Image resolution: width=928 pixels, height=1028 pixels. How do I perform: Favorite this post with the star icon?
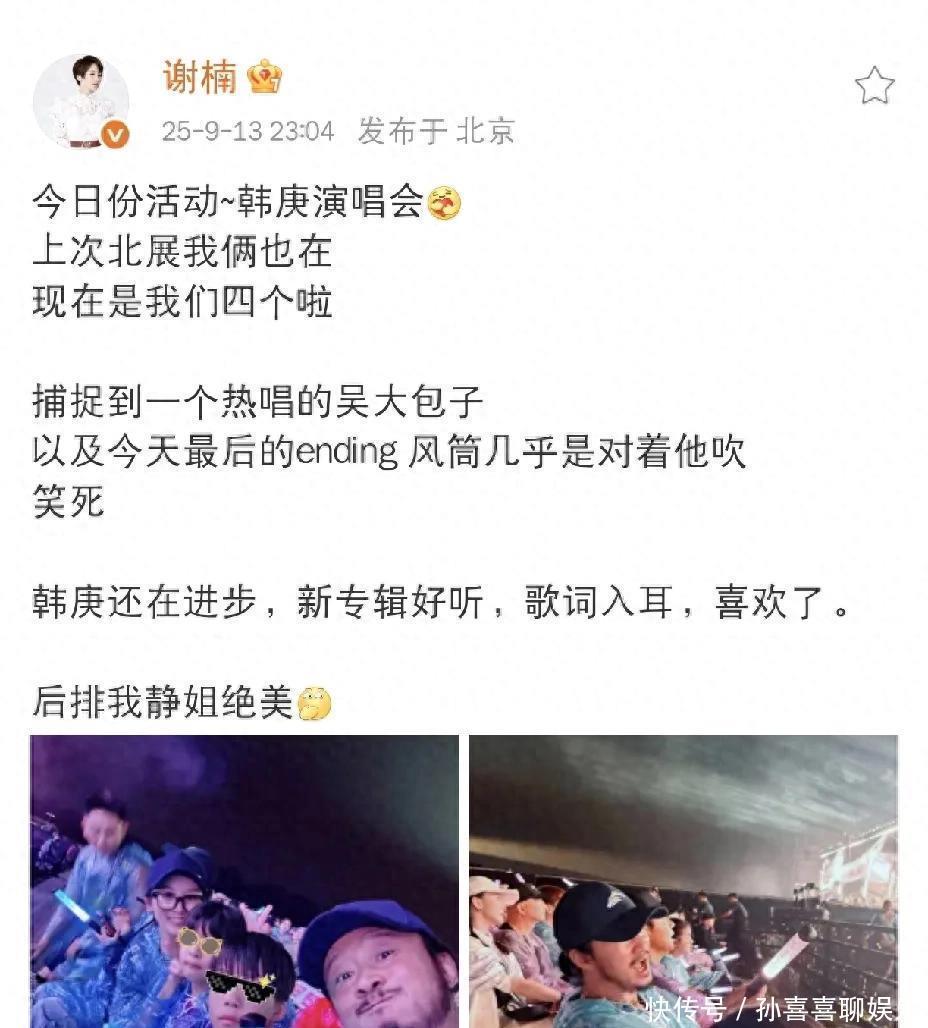point(874,86)
